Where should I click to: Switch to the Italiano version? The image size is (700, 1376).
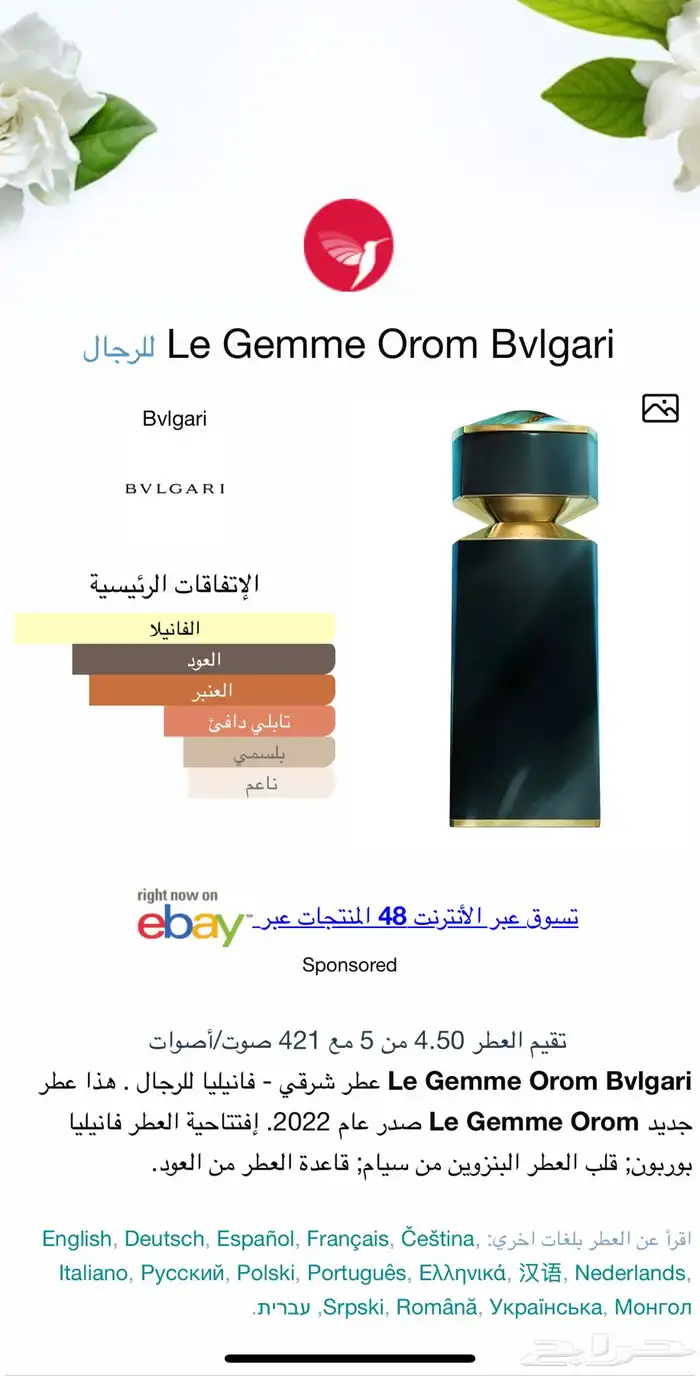pyautogui.click(x=93, y=1273)
